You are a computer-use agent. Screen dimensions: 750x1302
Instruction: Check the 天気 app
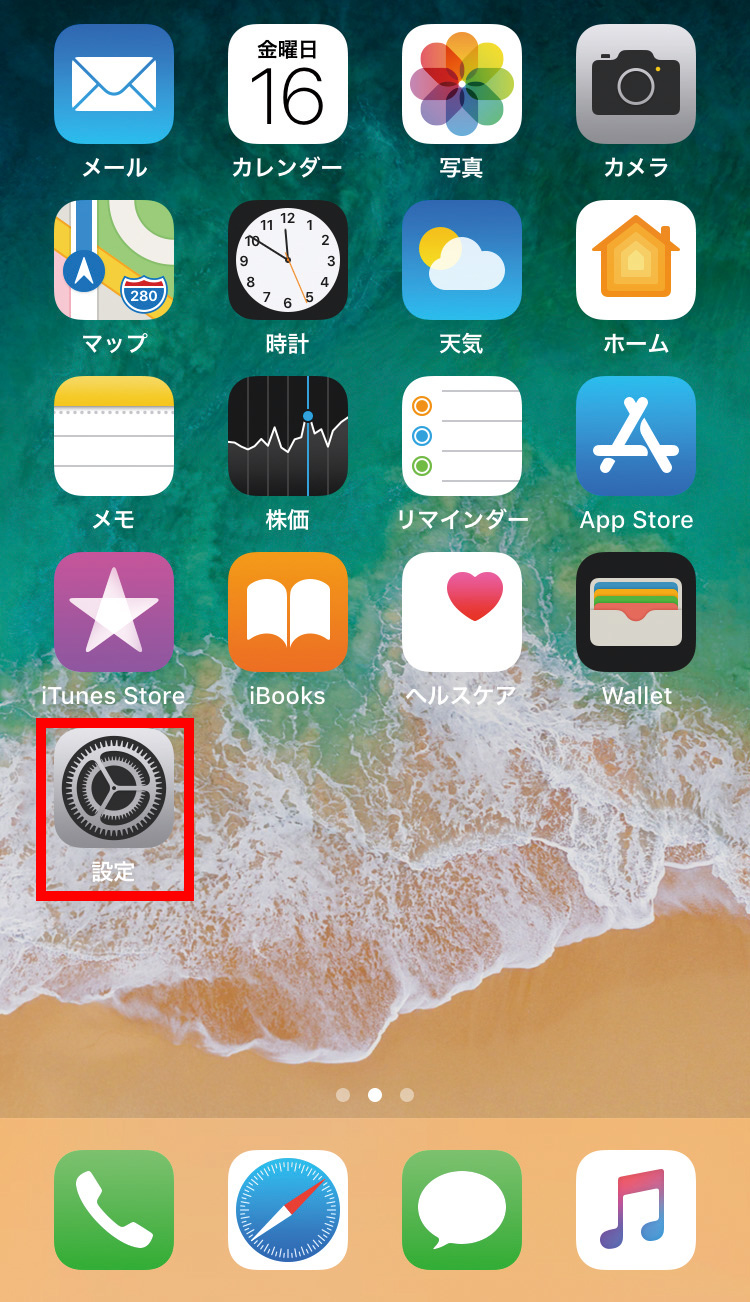click(x=462, y=260)
